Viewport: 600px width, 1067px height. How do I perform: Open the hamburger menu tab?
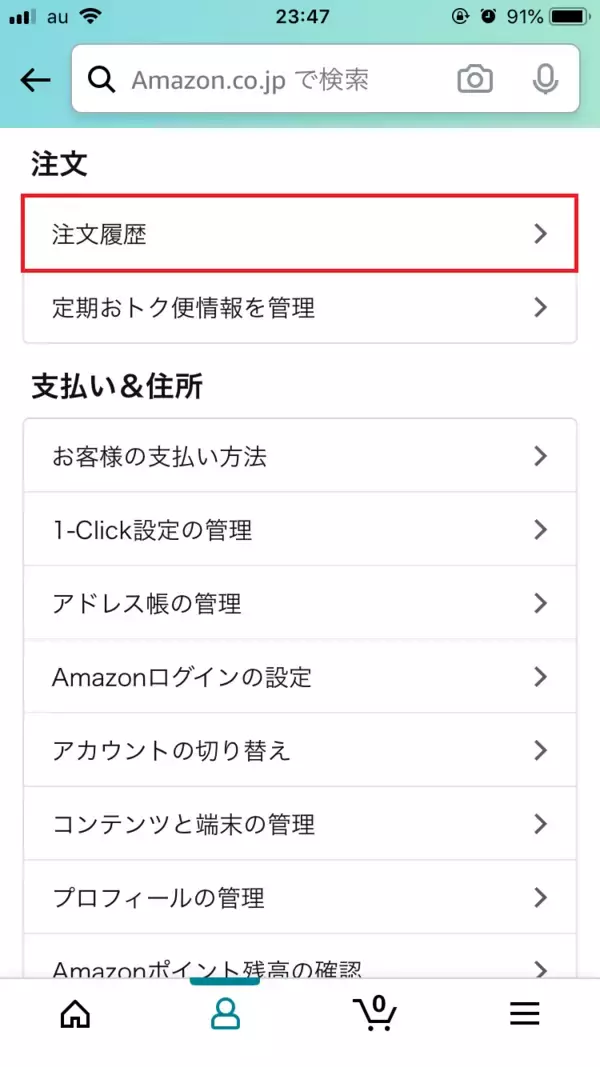coord(525,1014)
